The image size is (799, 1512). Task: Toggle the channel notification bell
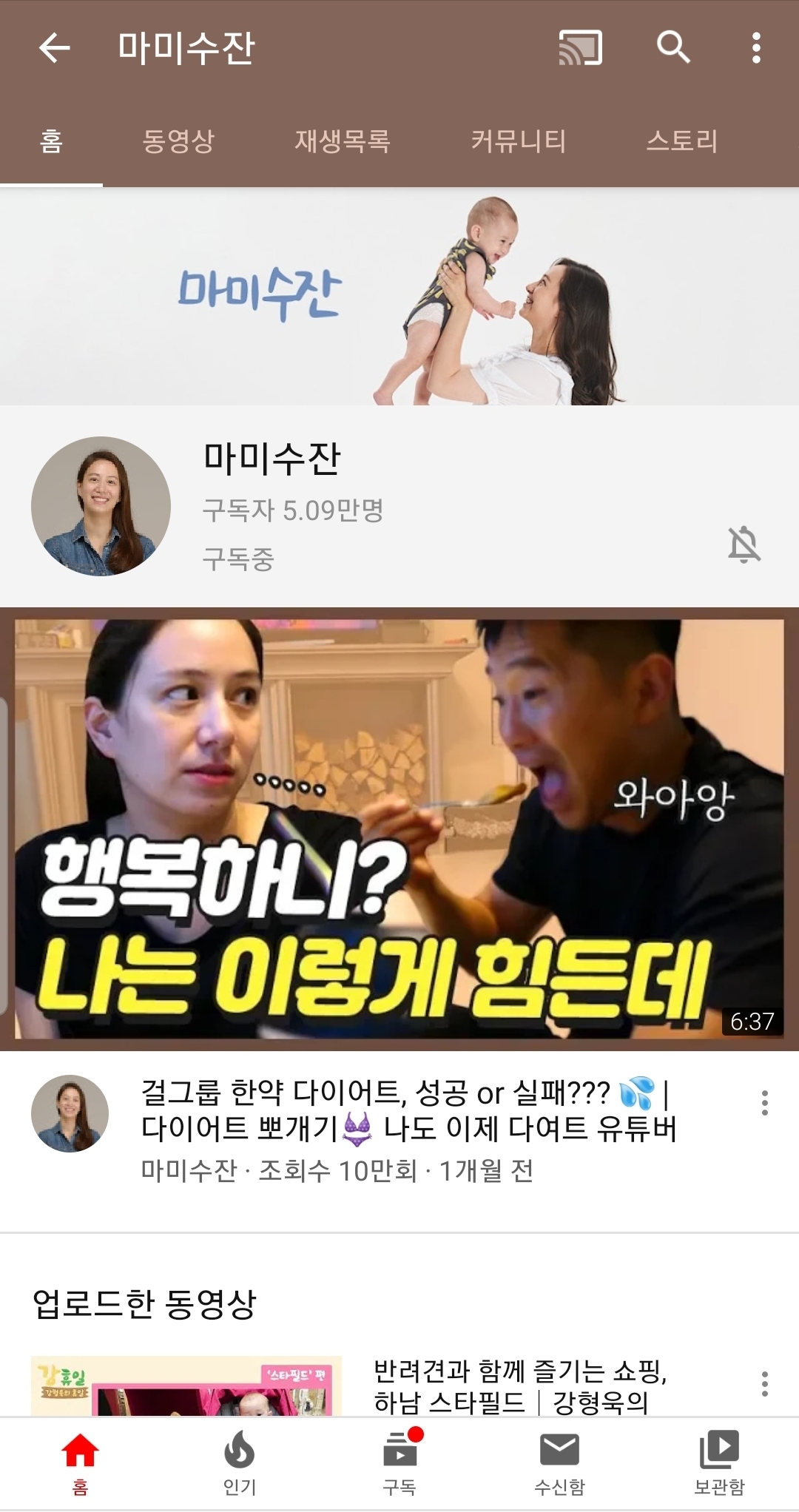pyautogui.click(x=744, y=545)
